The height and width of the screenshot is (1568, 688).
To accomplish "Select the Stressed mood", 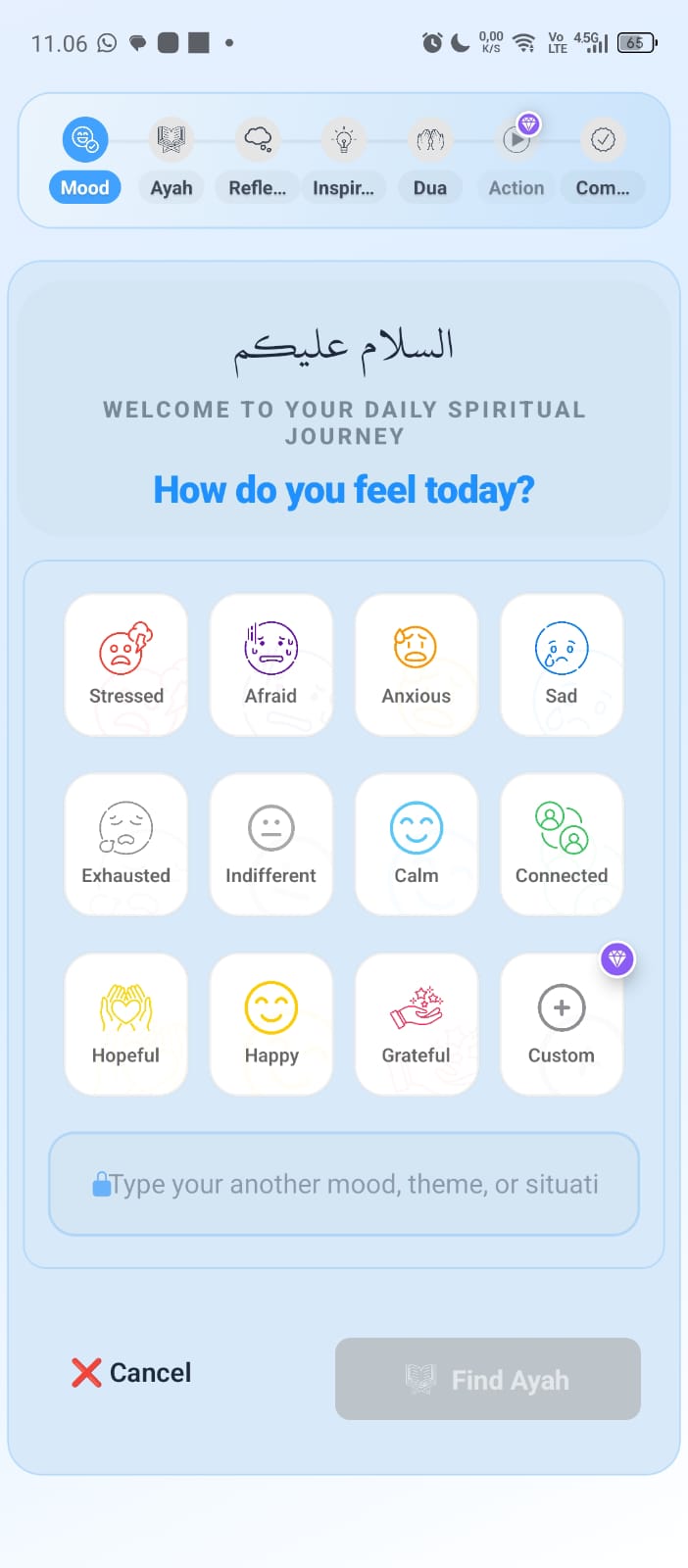I will [125, 664].
